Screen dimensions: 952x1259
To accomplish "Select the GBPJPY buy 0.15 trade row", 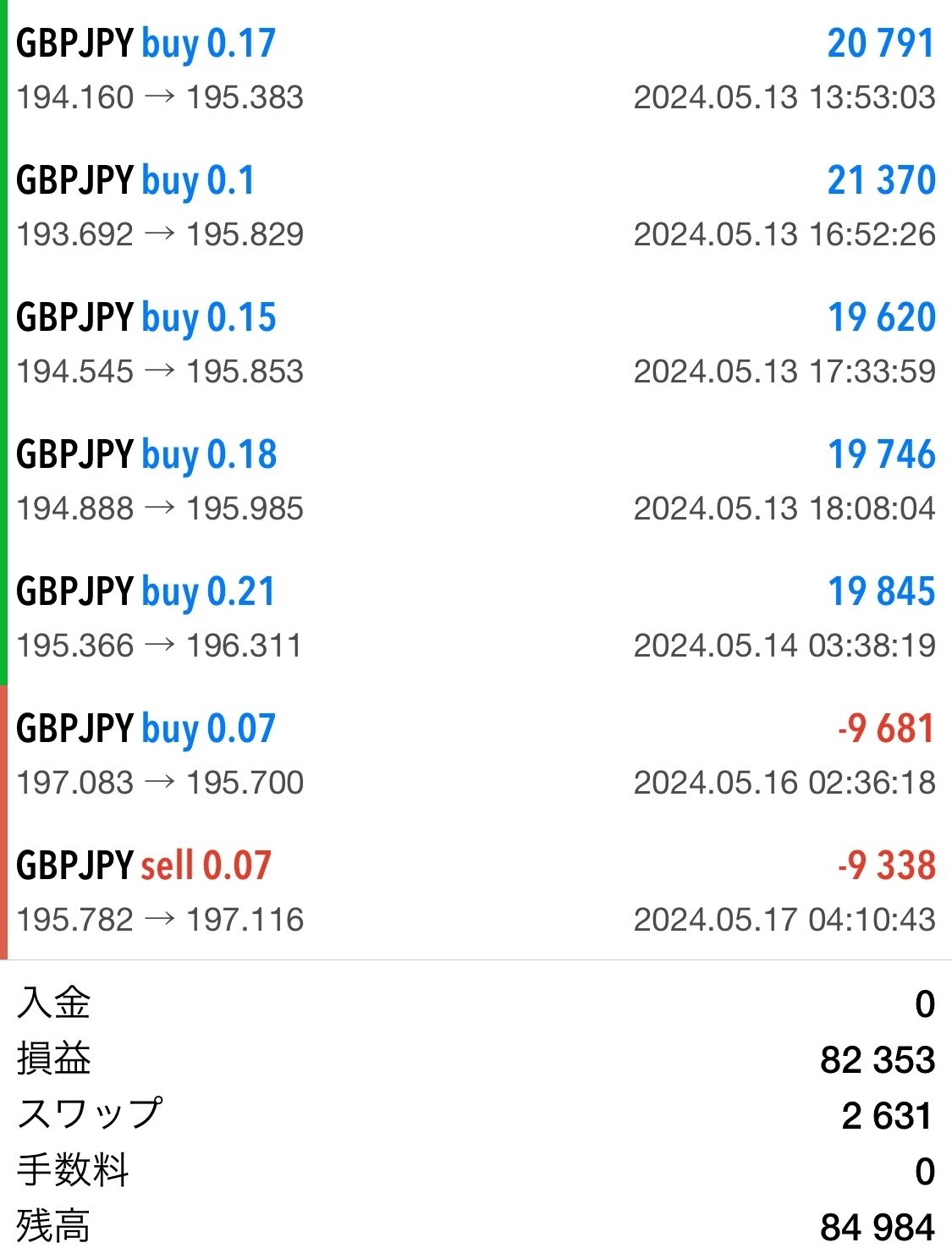I will coord(476,344).
